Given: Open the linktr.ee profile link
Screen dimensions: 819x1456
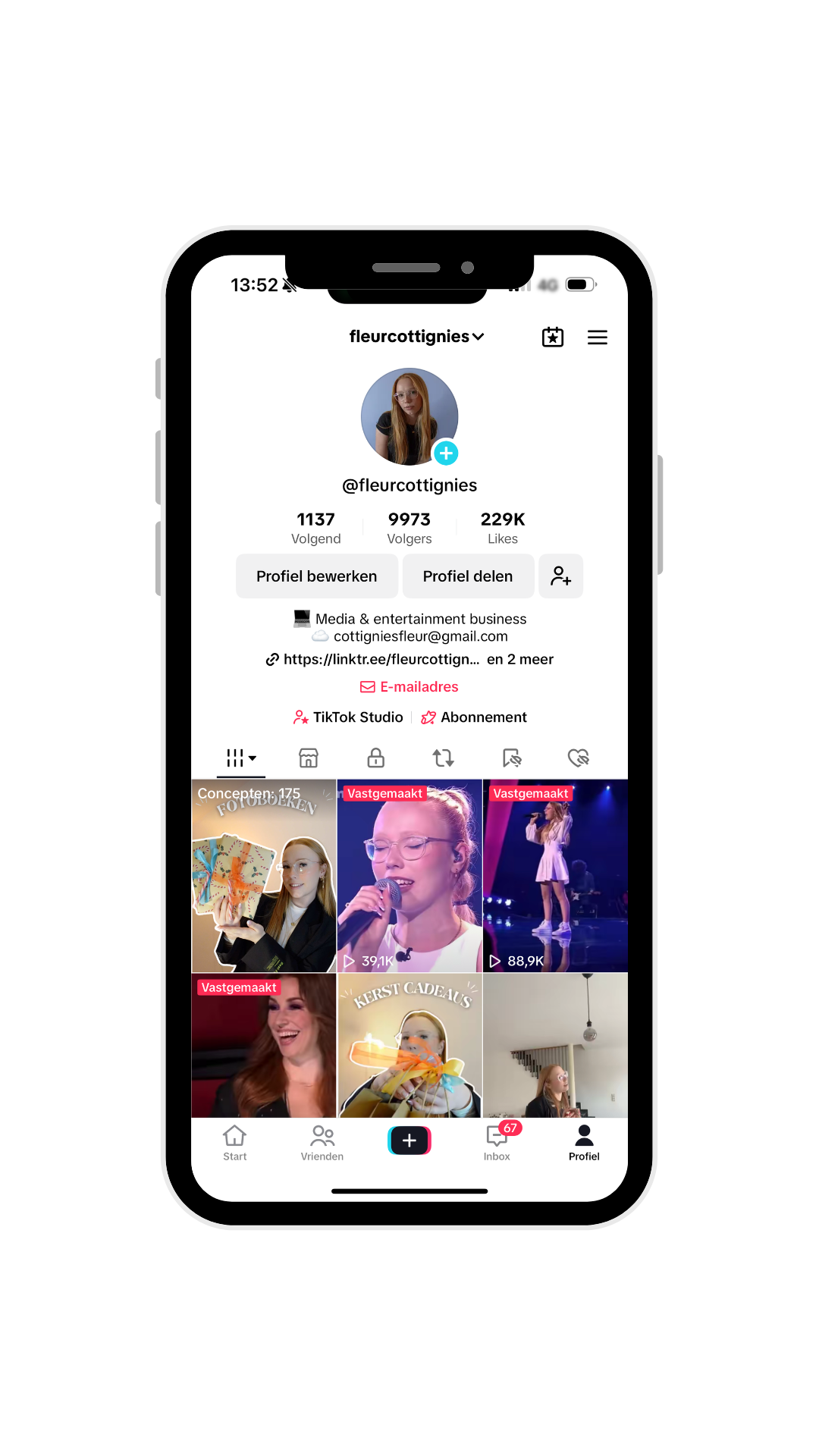Looking at the screenshot, I should 381,660.
